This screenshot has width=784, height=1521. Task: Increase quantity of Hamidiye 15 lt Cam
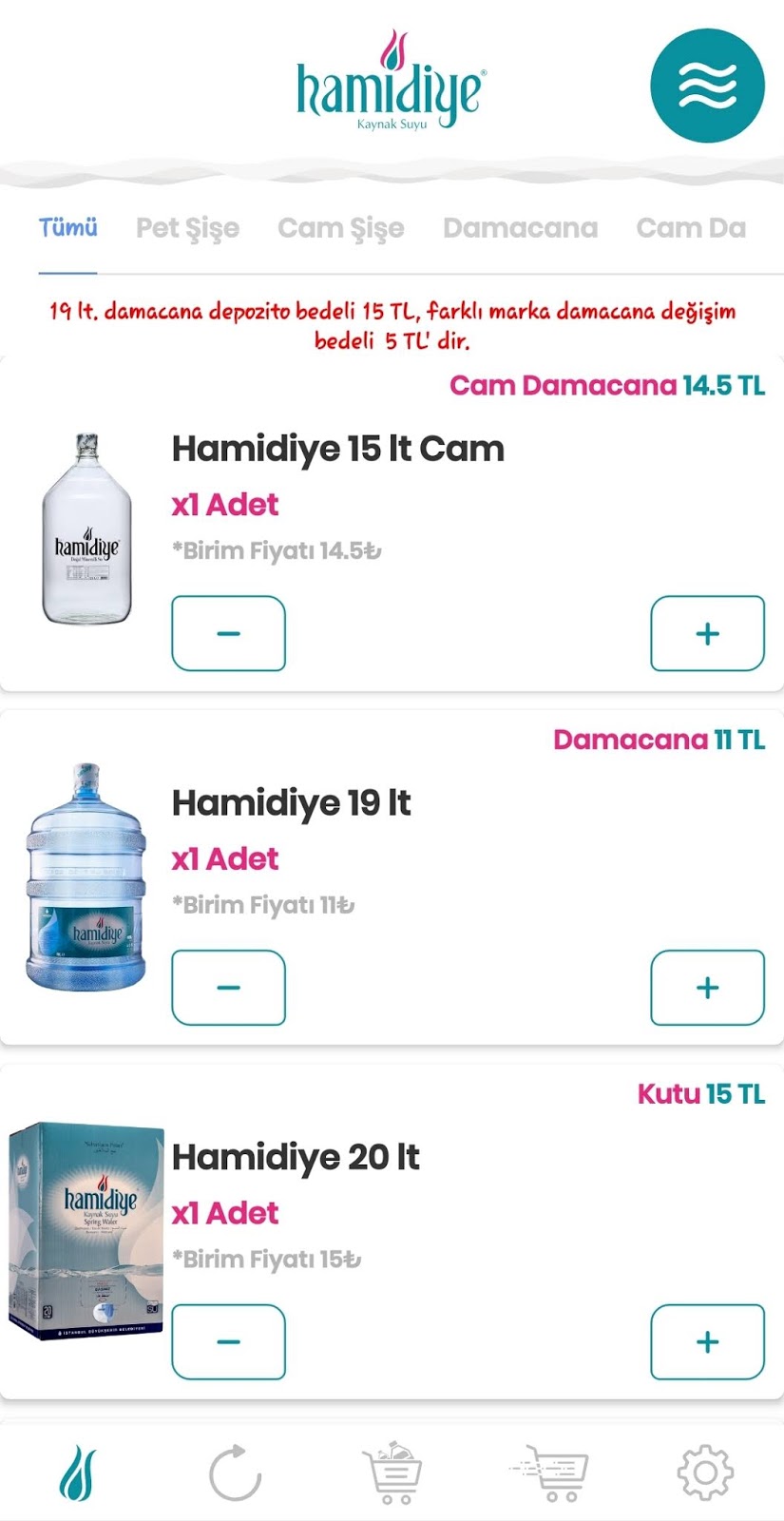coord(707,633)
